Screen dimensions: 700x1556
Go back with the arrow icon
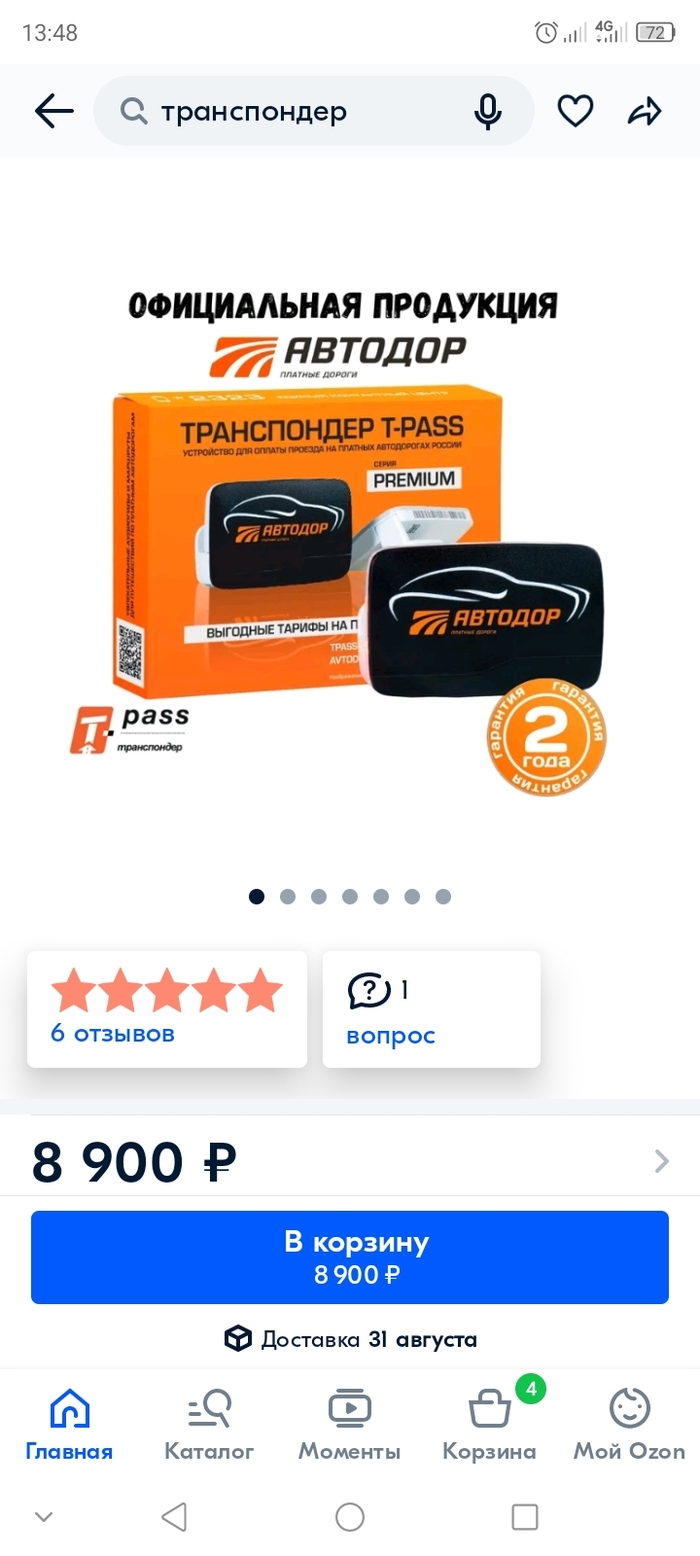tap(54, 111)
